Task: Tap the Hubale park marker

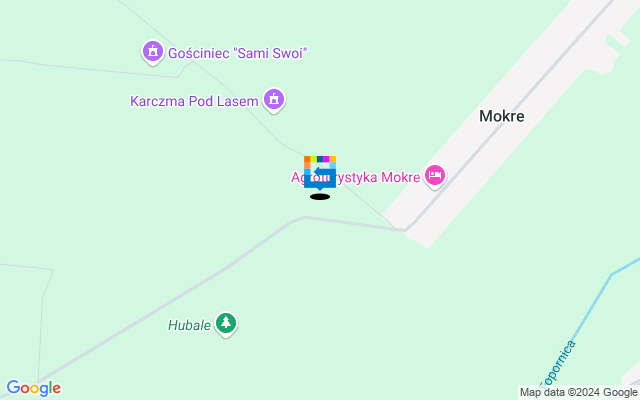Action: coord(228,324)
